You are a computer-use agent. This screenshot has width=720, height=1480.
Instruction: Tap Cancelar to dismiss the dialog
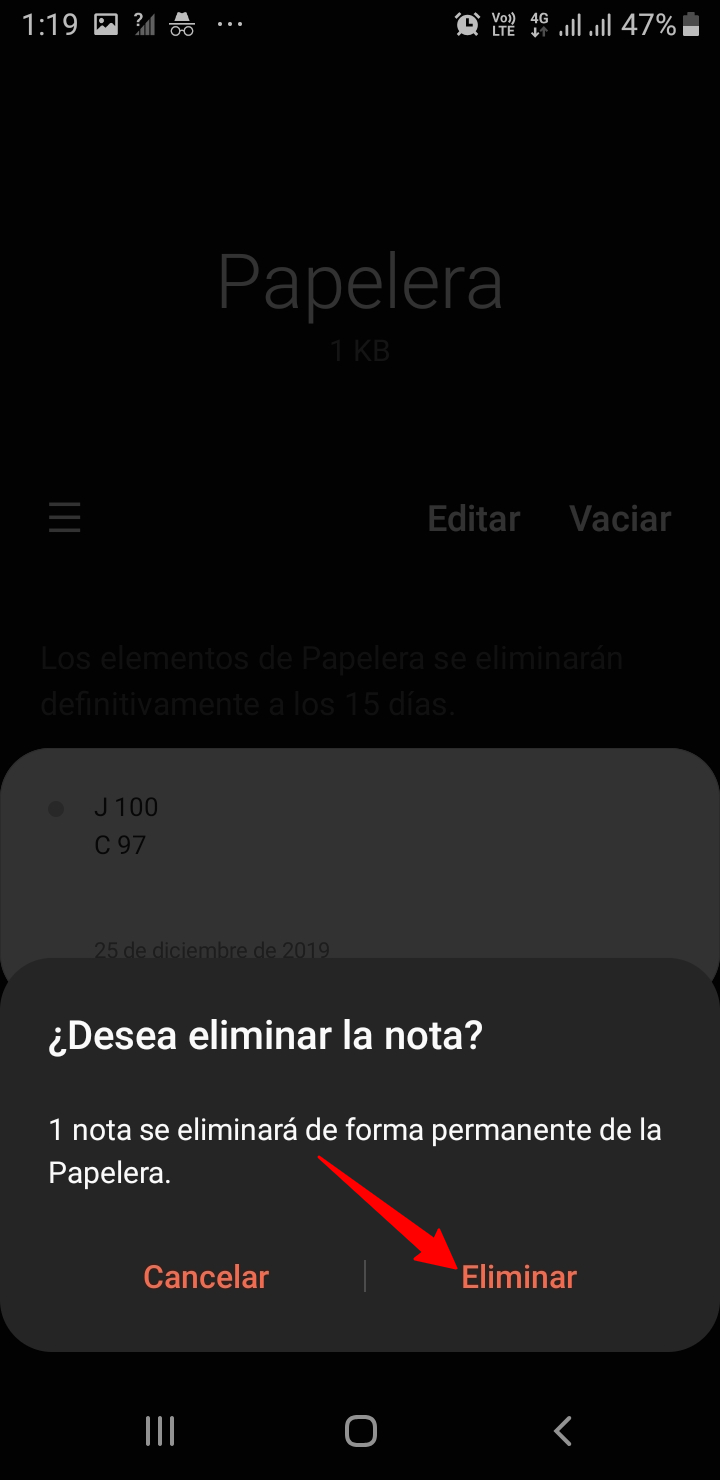click(x=206, y=1277)
